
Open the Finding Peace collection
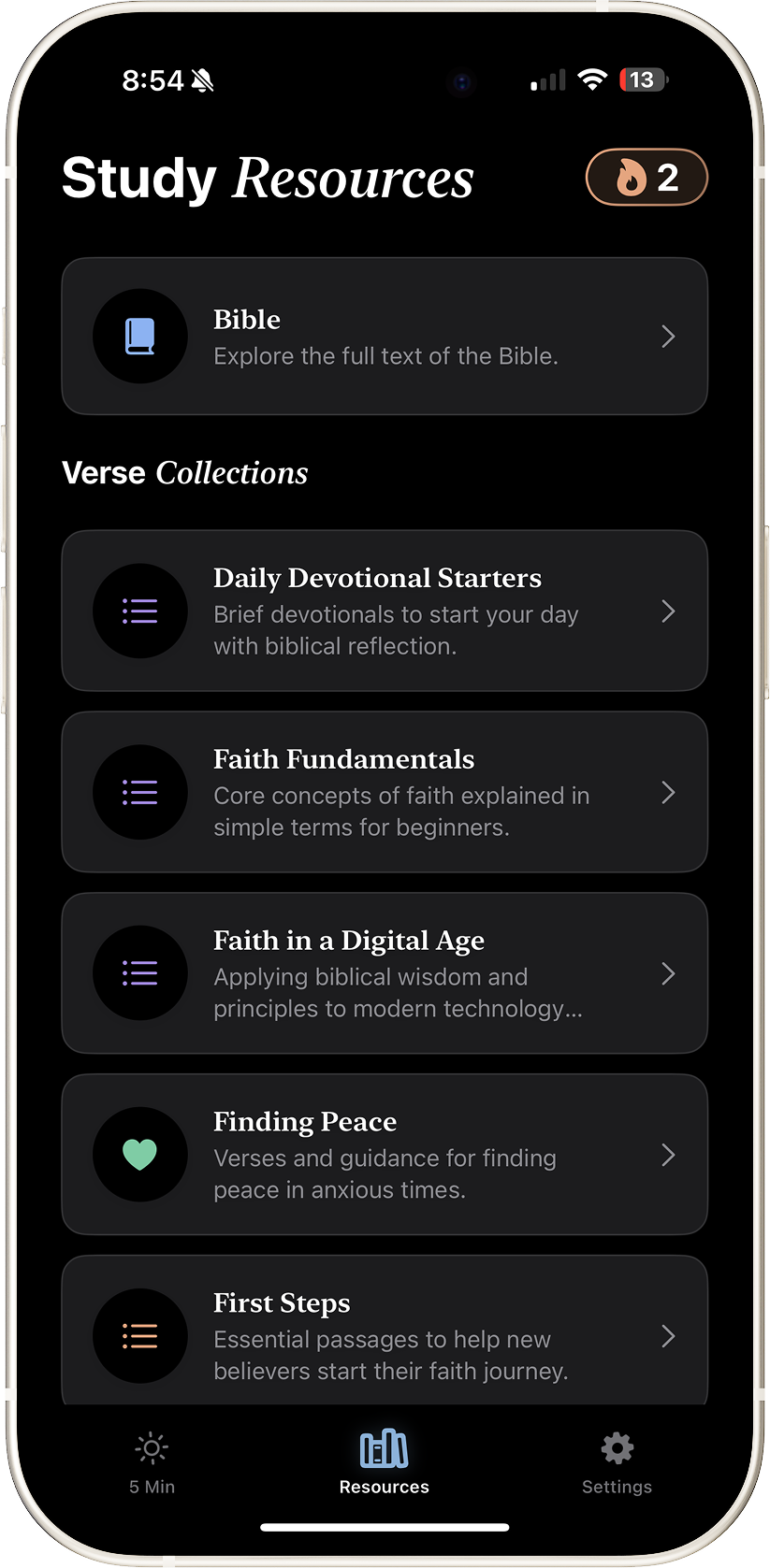click(x=385, y=1155)
